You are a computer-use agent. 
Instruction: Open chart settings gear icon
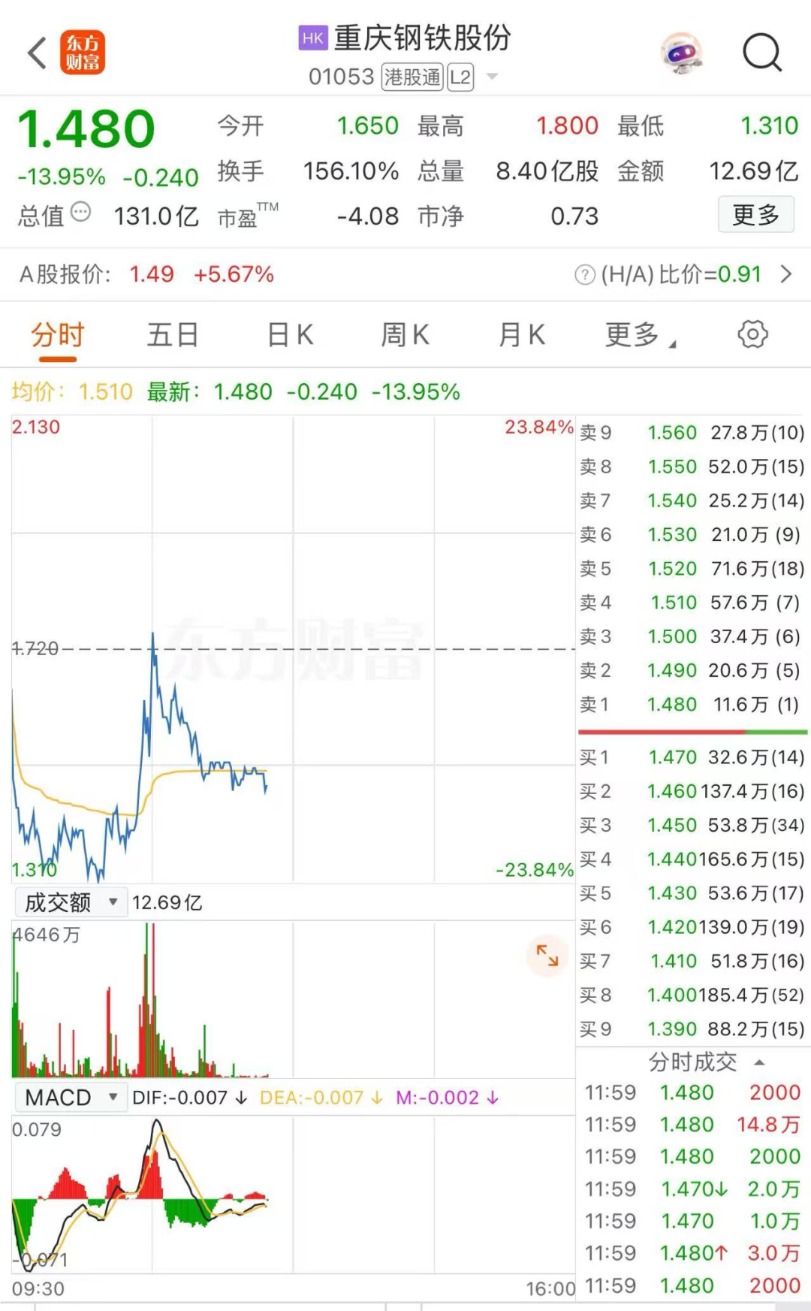tap(752, 334)
